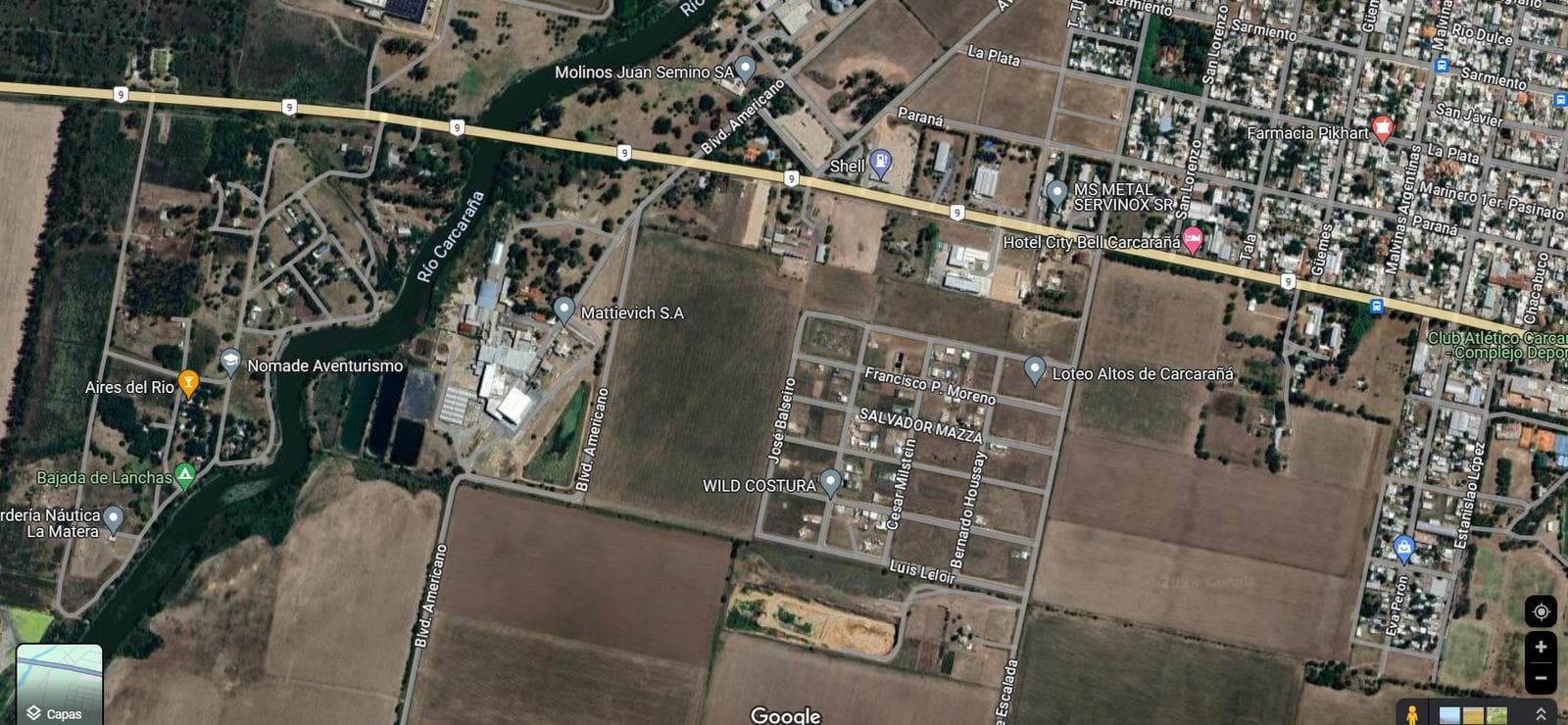The image size is (1568, 725).
Task: Zoom in with the plus button
Action: coord(1541,647)
